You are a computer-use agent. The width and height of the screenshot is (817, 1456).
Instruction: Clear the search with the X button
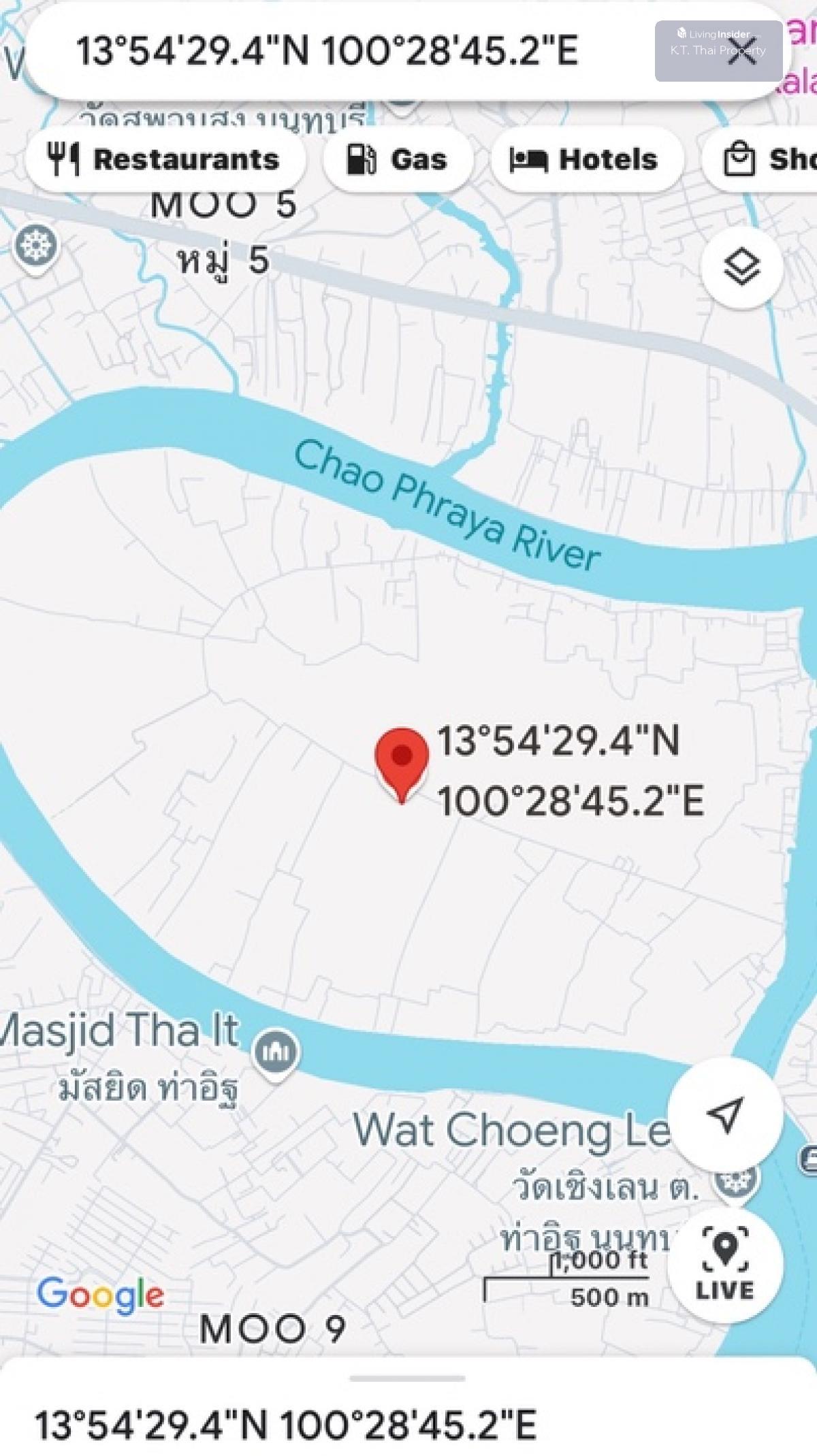click(741, 51)
